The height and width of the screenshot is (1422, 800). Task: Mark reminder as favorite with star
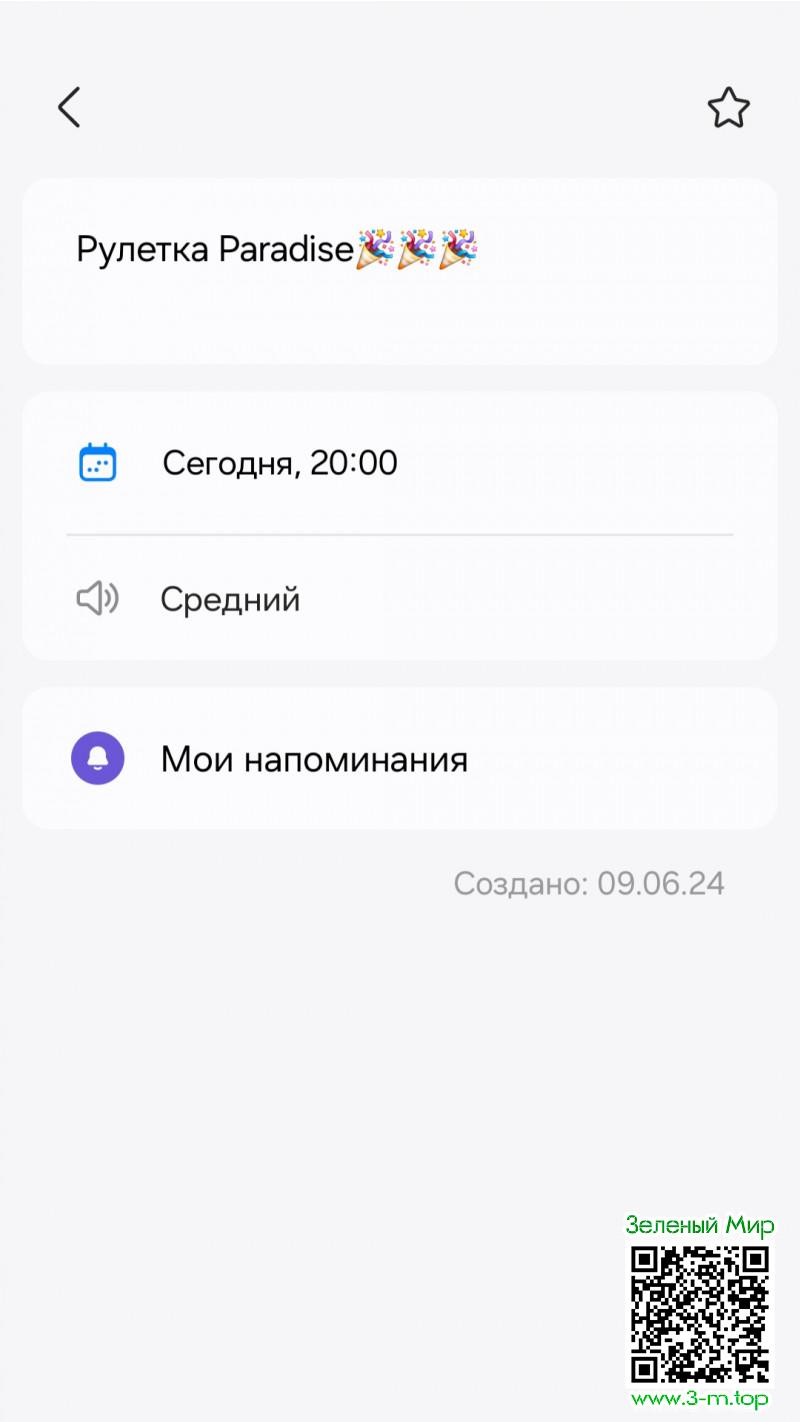click(728, 108)
